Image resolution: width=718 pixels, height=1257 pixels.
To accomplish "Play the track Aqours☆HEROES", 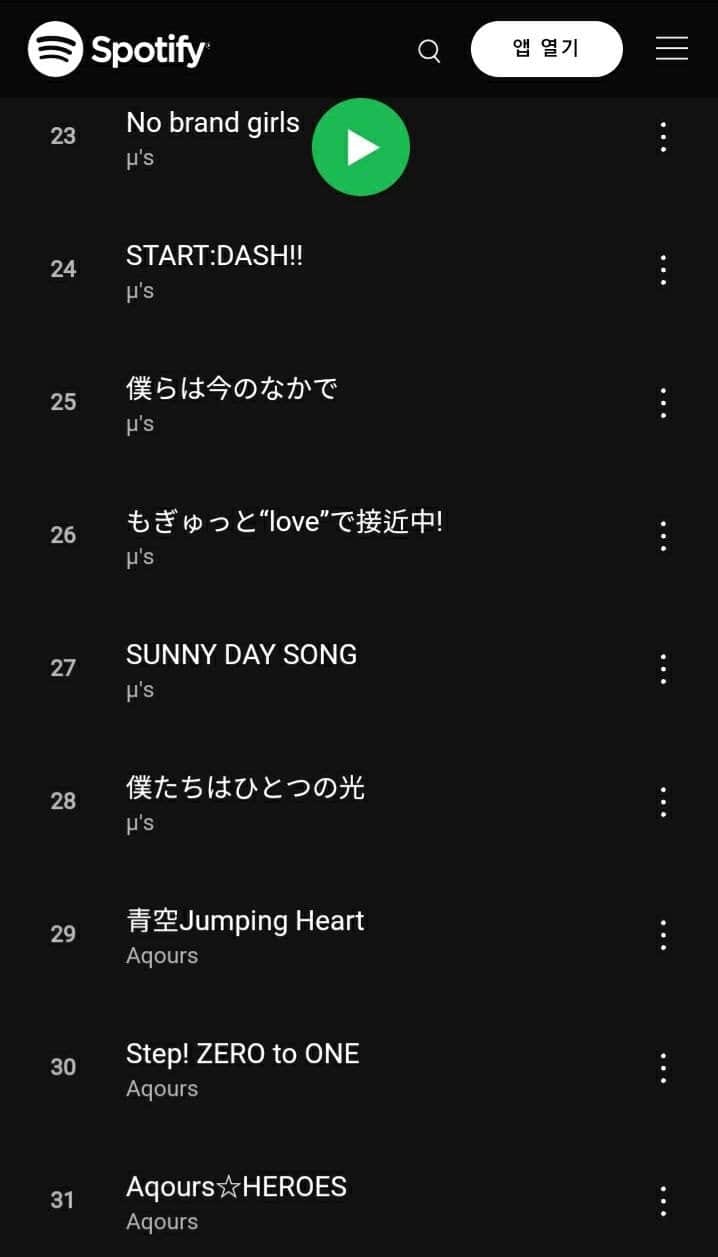I will [x=236, y=1187].
